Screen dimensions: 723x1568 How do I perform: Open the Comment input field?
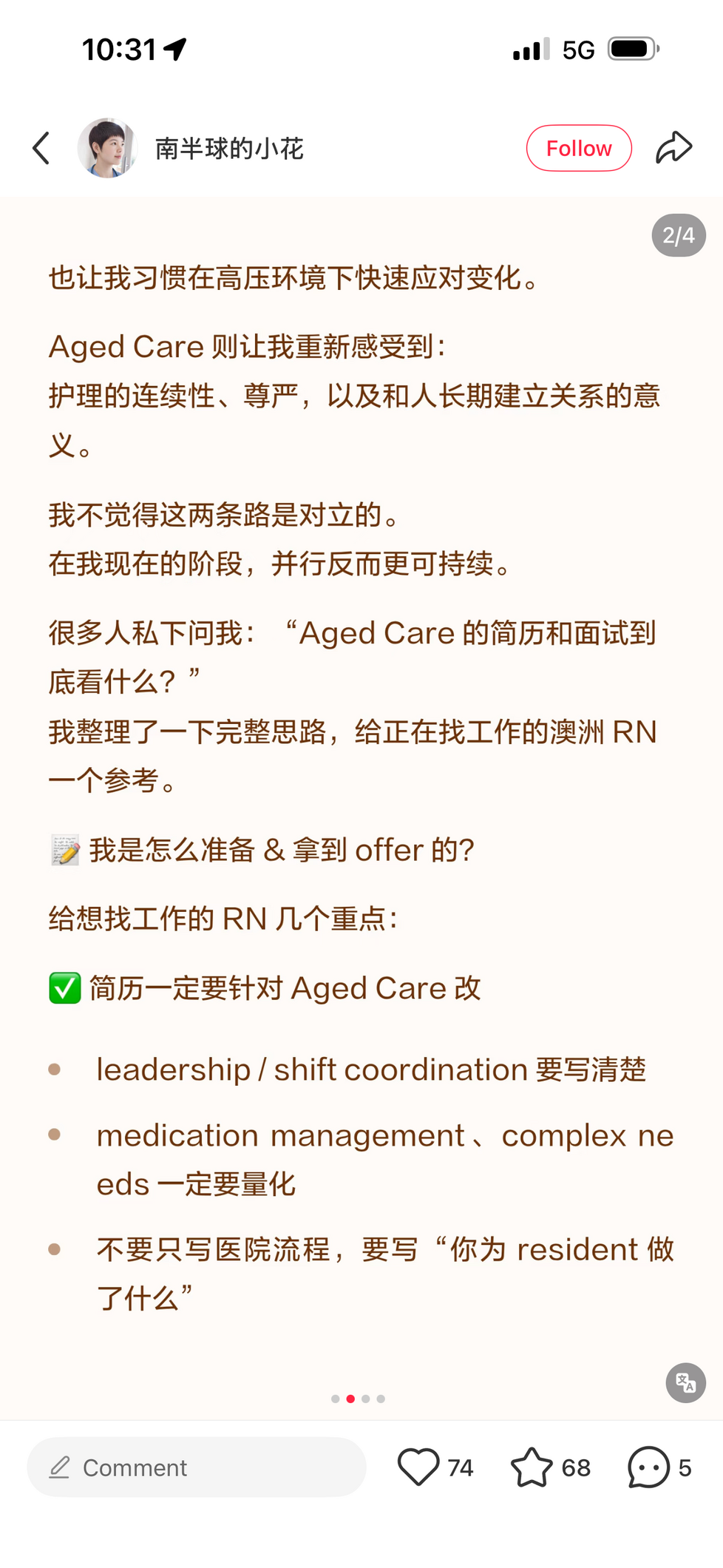coord(196,1467)
